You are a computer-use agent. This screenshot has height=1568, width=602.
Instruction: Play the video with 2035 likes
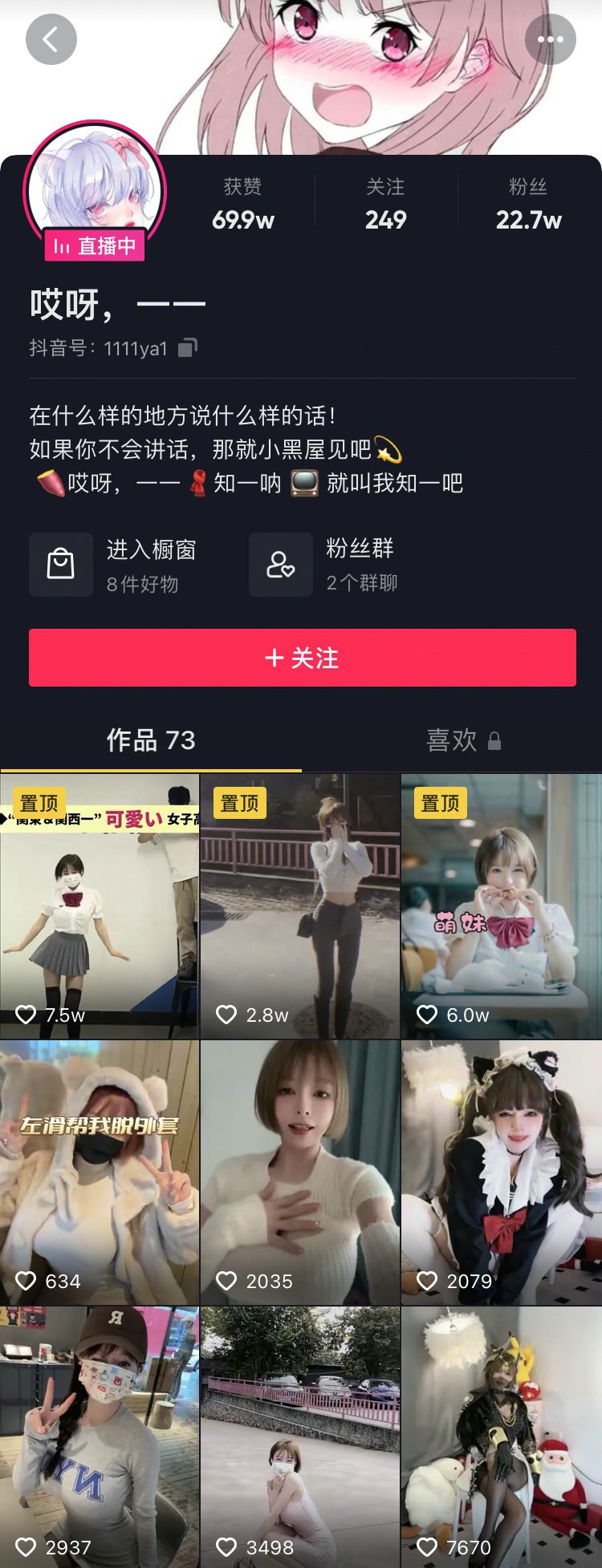point(300,1172)
